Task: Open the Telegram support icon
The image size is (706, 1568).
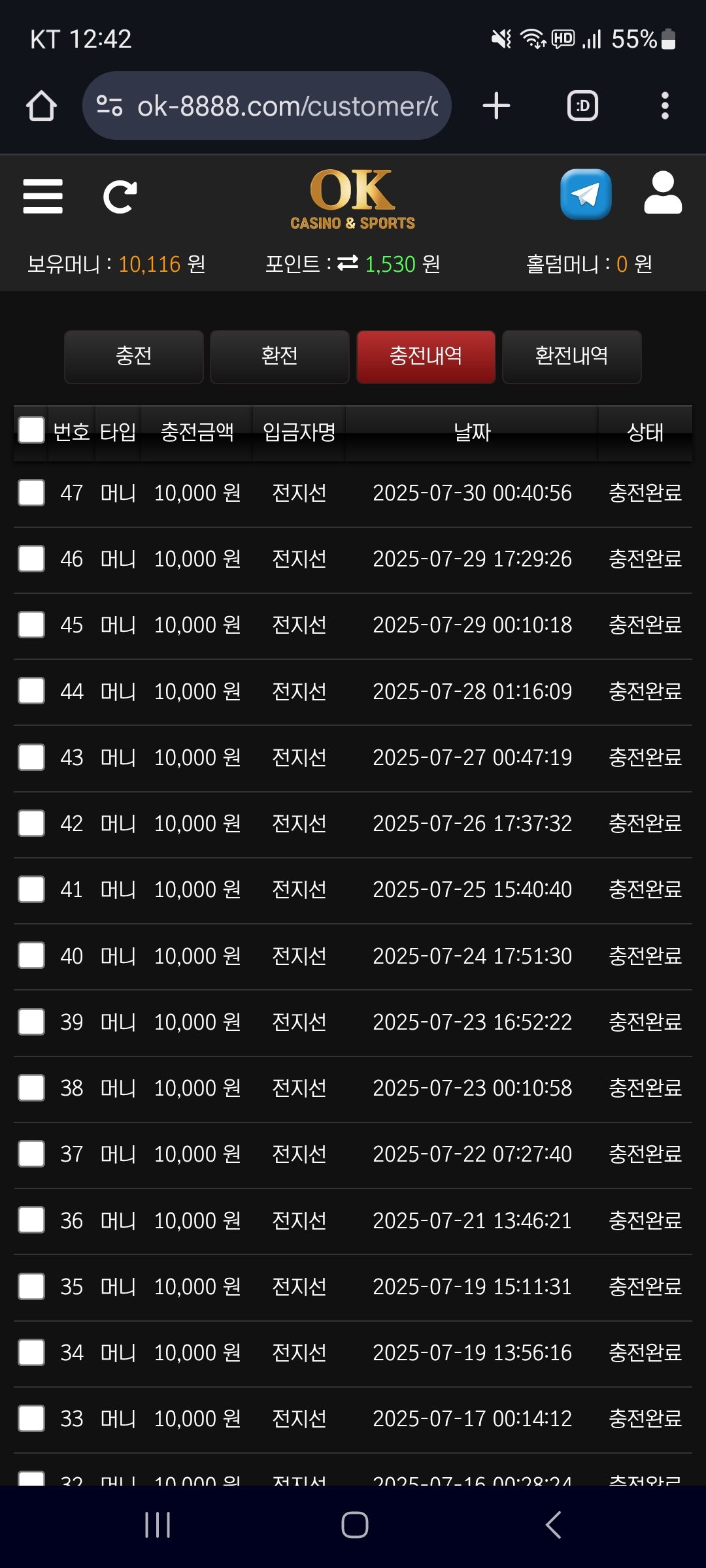Action: (586, 195)
